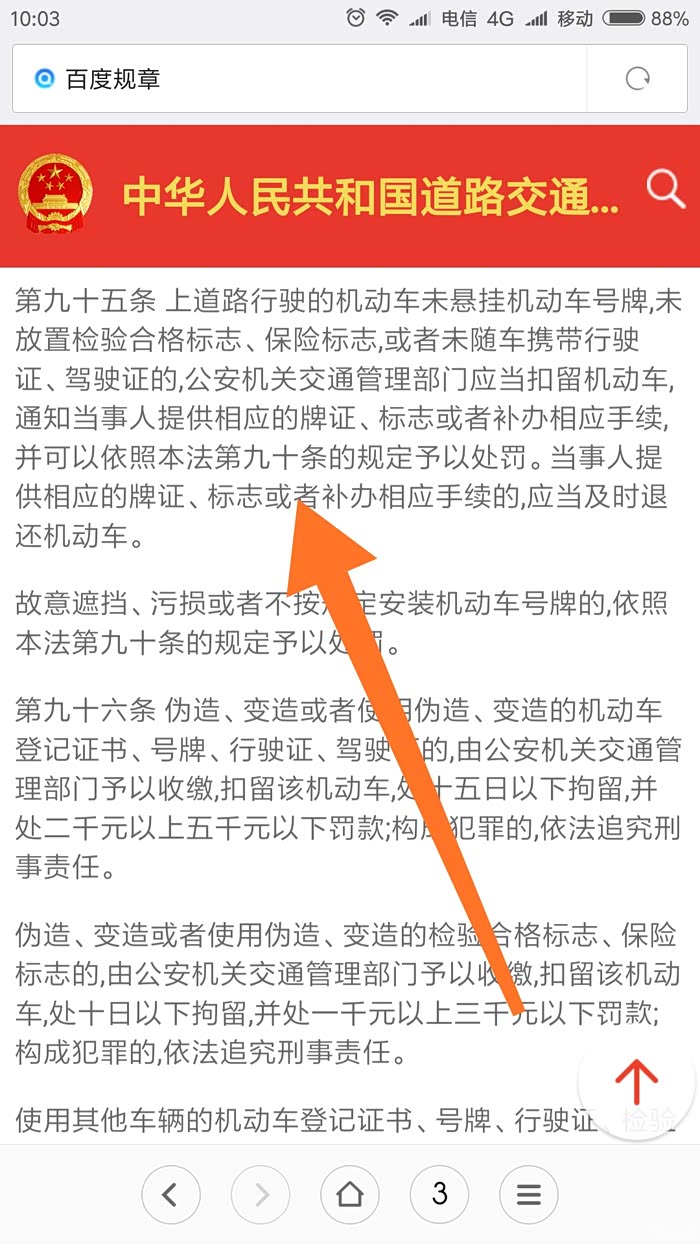Screen dimensions: 700x1244
Task: Open the tab switcher showing 3 tabs
Action: [x=439, y=1194]
